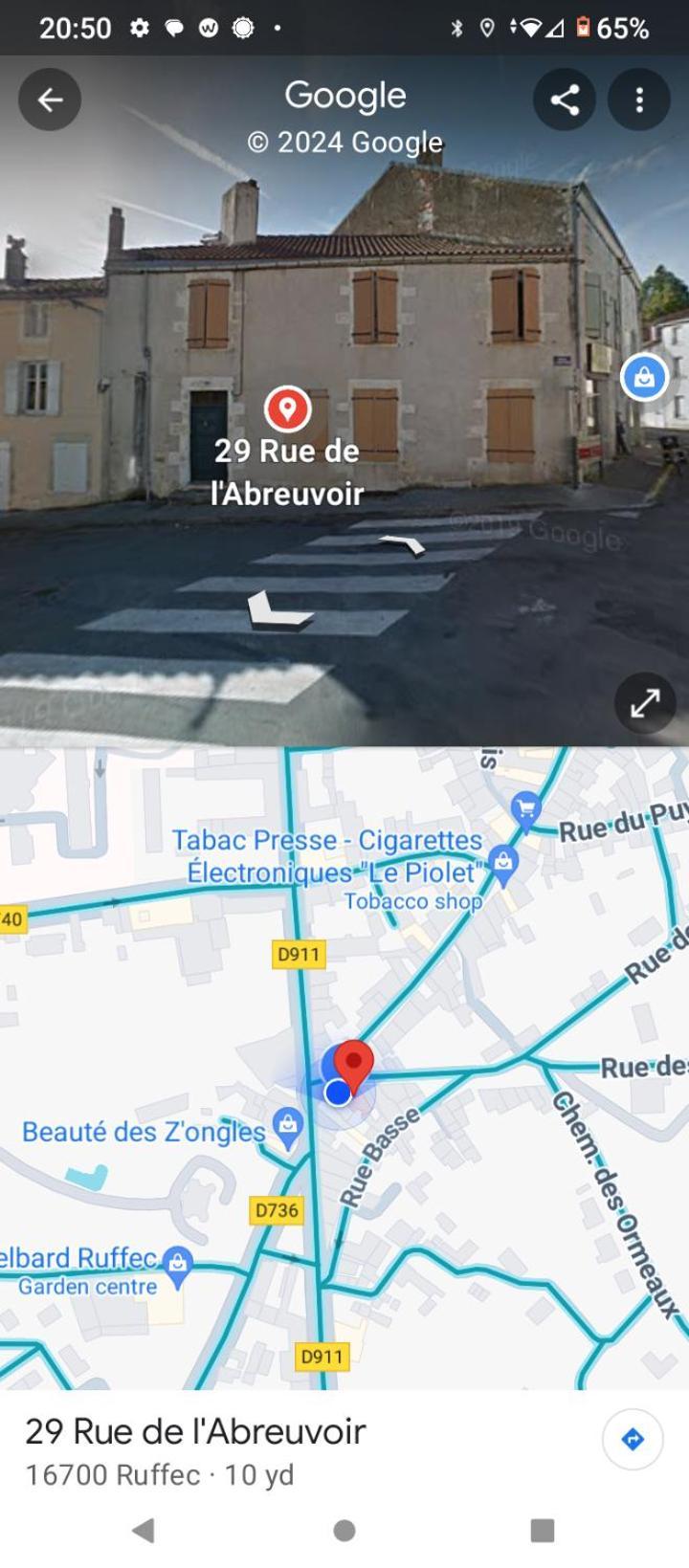The image size is (689, 1568).
Task: Go back from Street View
Action: (x=50, y=99)
